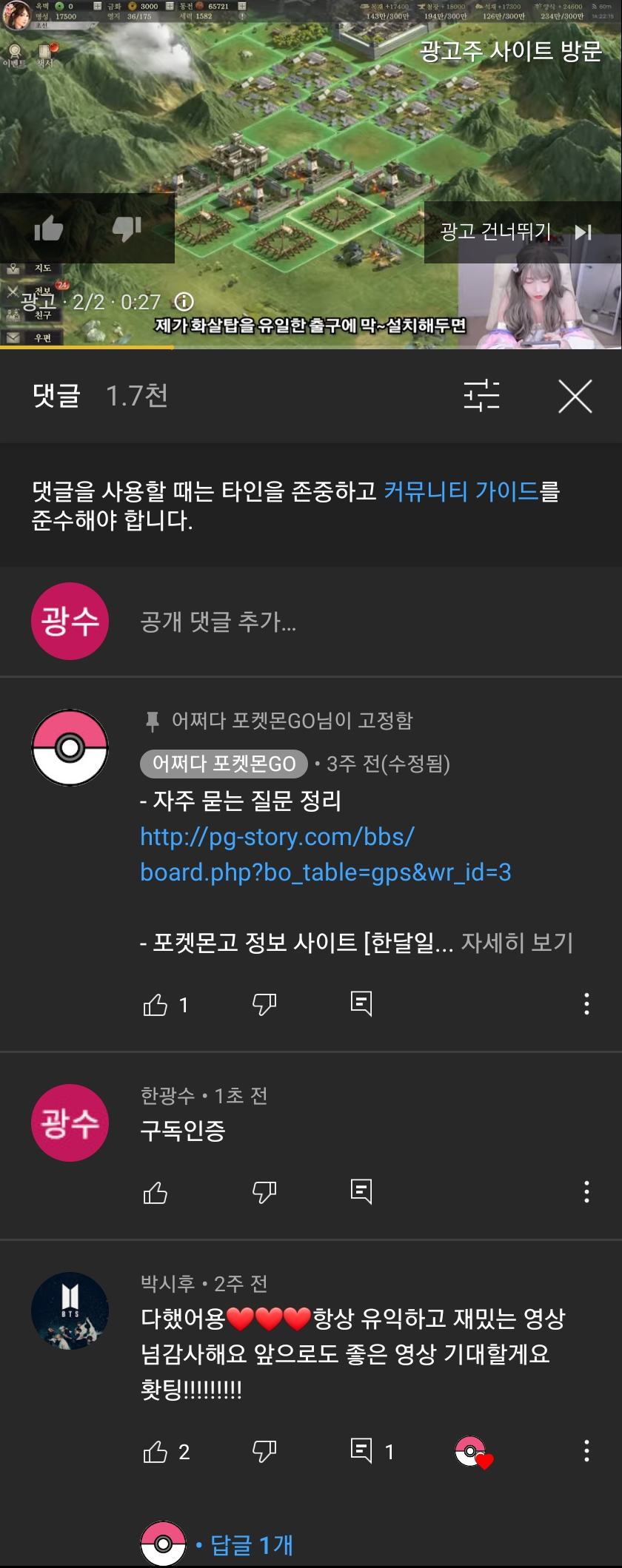
Task: Expand pinned comment with 자세히 보기
Action: pos(517,943)
